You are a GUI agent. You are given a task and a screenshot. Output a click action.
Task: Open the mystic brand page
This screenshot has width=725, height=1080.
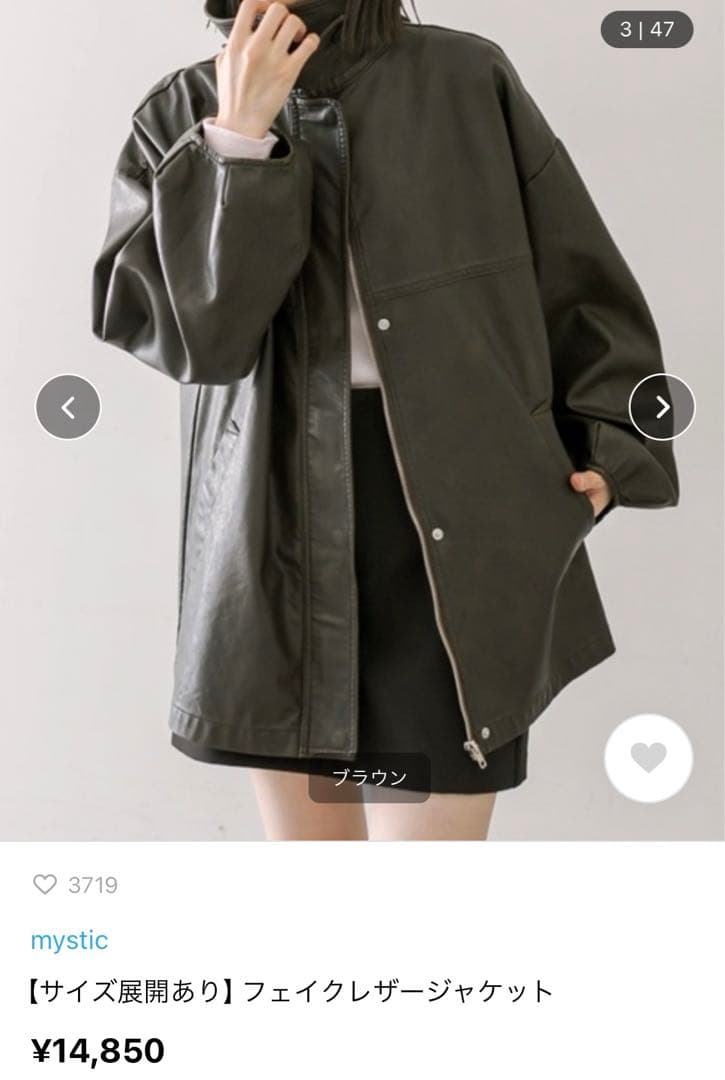pyautogui.click(x=69, y=940)
